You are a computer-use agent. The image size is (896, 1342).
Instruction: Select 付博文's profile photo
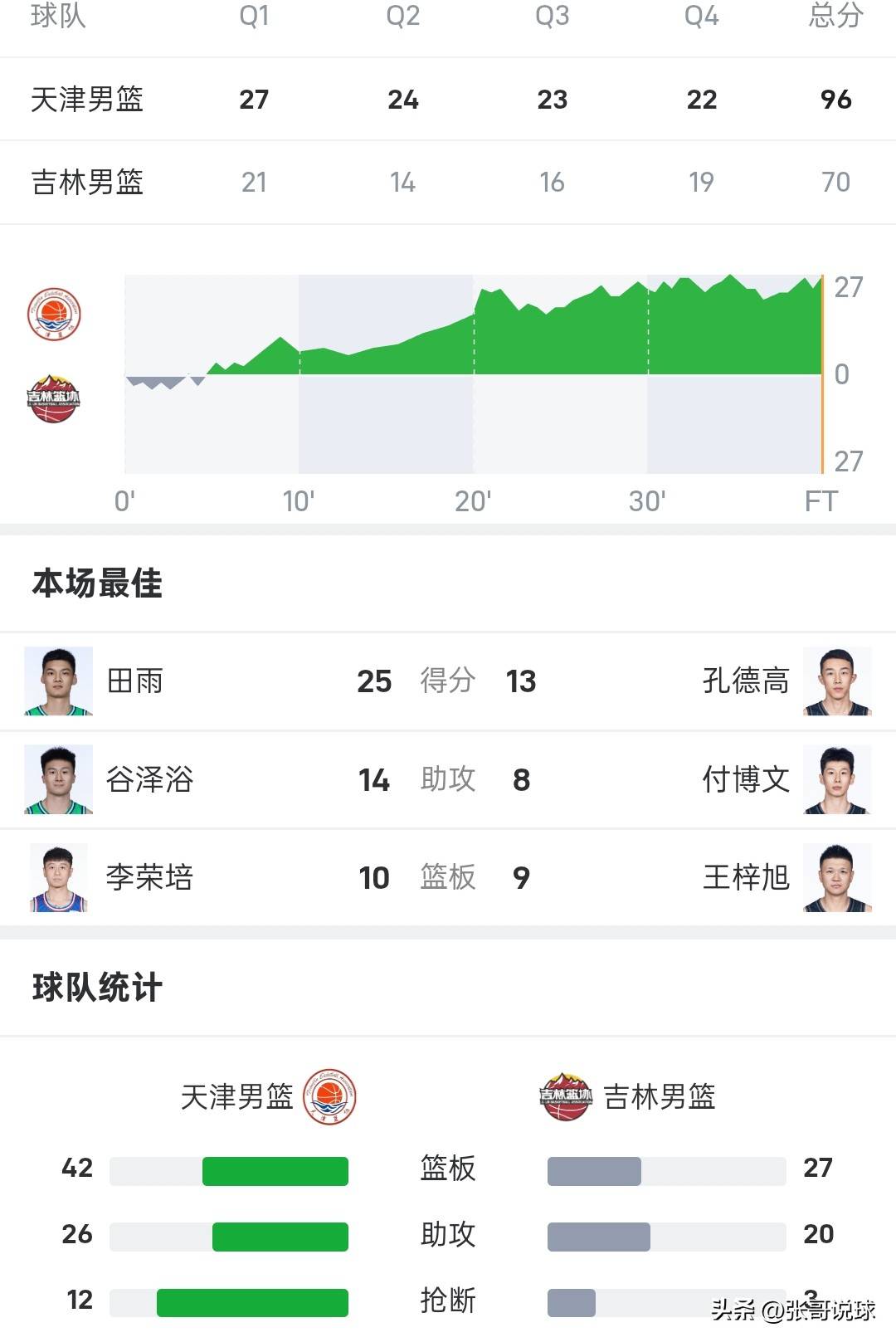click(837, 779)
